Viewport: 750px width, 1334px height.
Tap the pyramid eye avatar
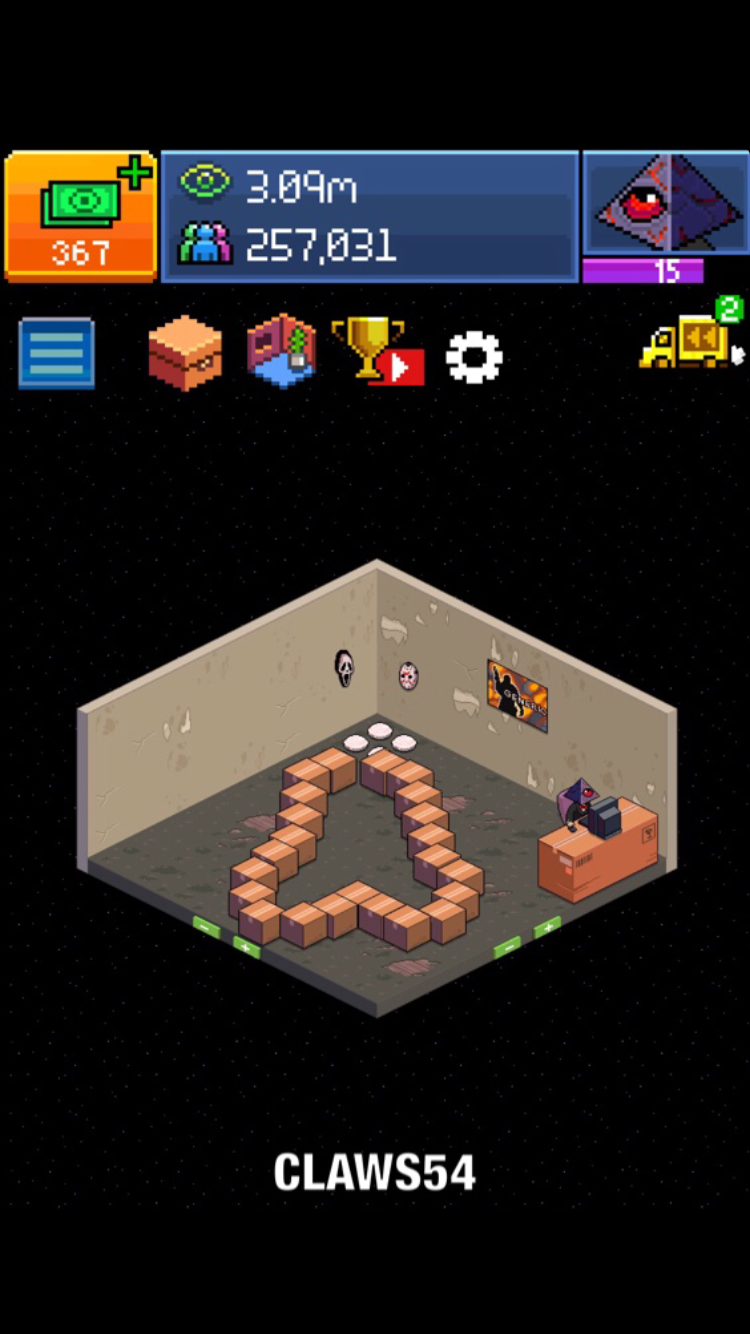665,205
